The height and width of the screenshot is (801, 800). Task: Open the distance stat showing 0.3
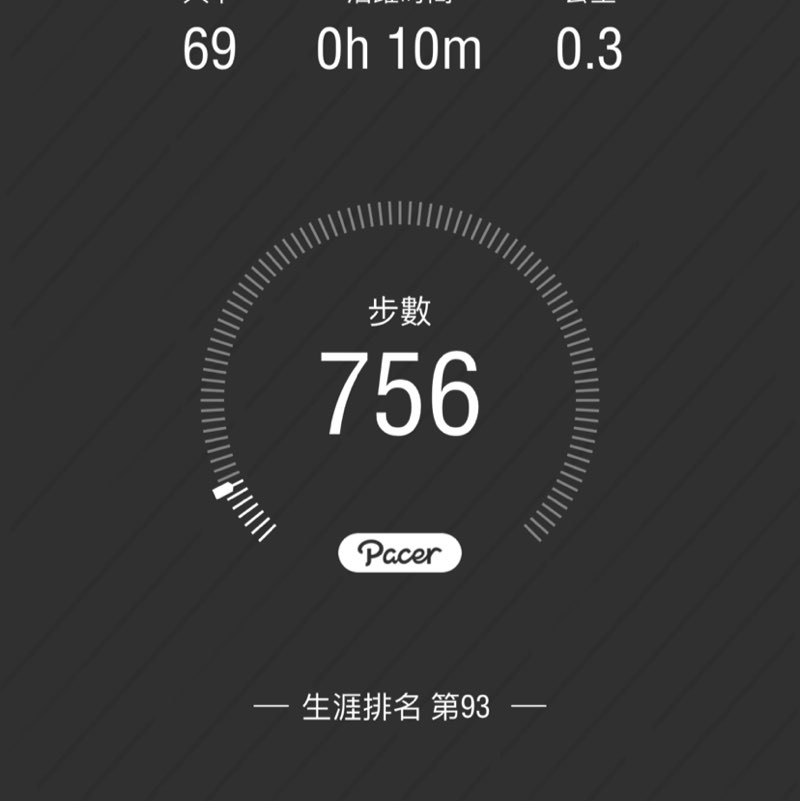click(590, 50)
